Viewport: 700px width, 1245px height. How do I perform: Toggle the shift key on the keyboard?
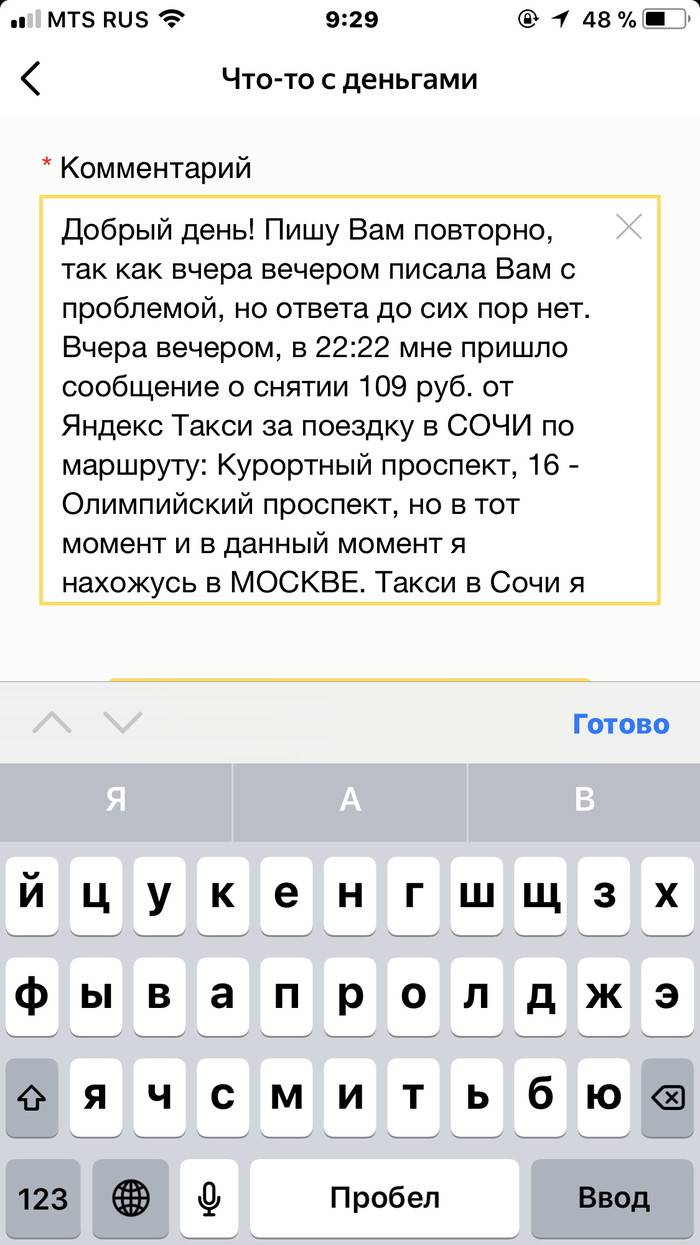[x=34, y=1097]
